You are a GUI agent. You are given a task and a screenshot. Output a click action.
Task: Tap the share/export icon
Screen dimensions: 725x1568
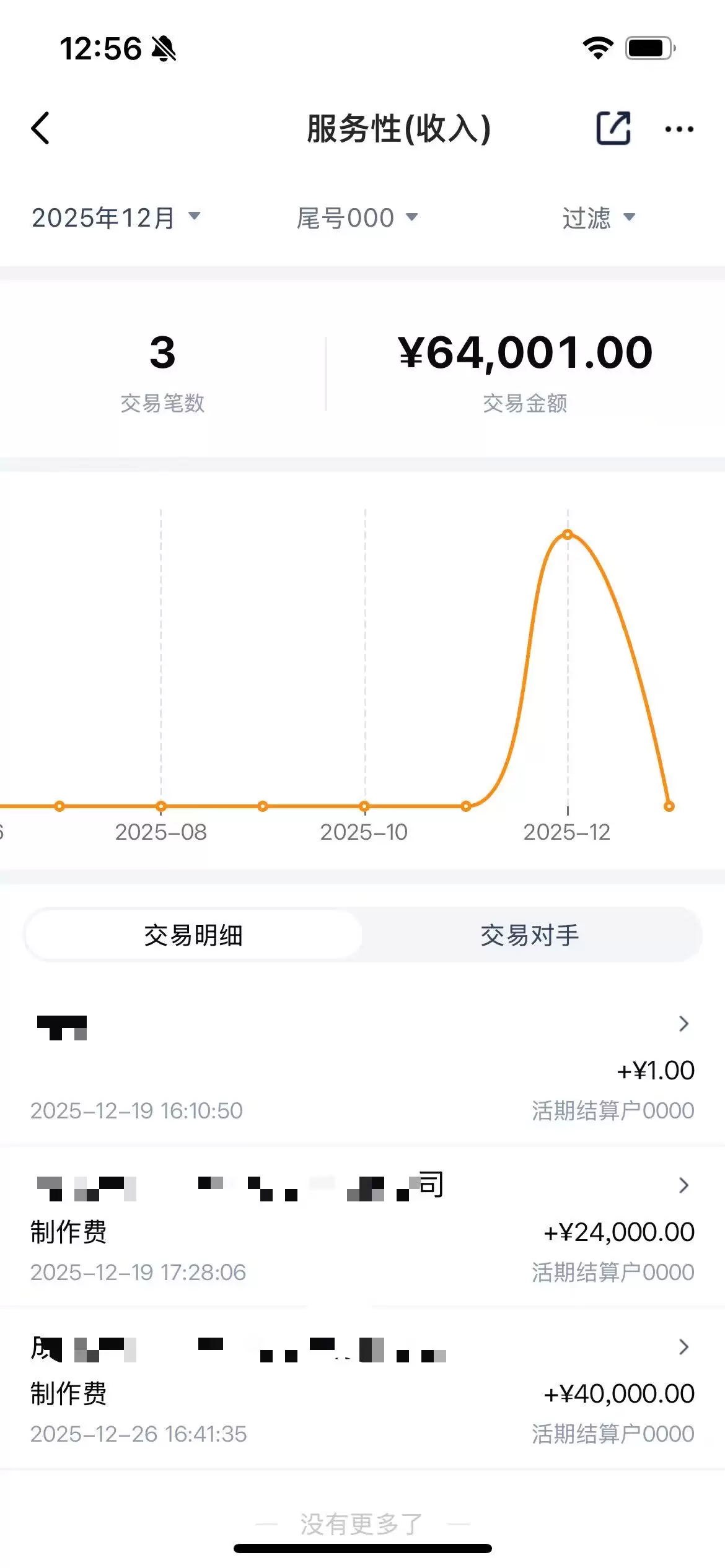(x=613, y=128)
